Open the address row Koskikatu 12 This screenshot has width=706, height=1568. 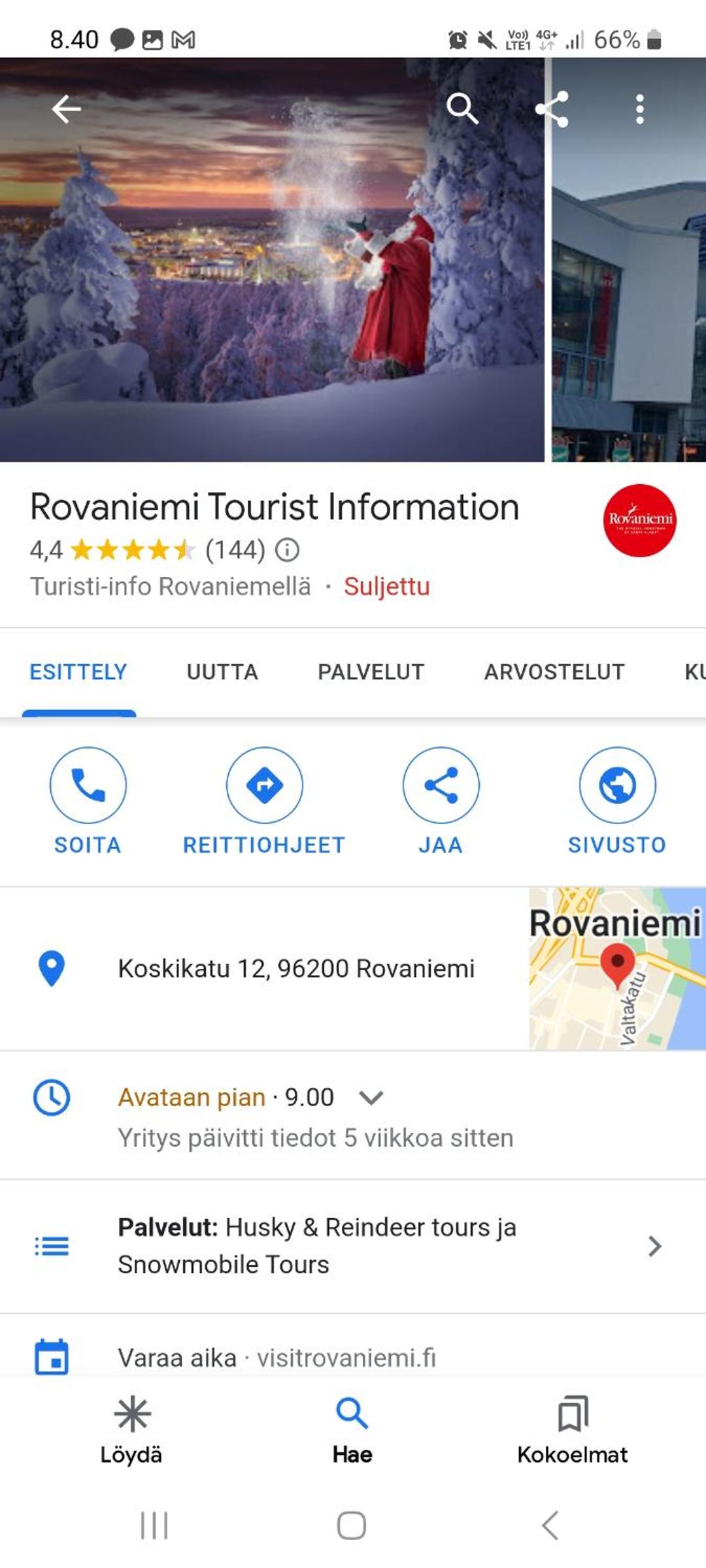(x=264, y=968)
